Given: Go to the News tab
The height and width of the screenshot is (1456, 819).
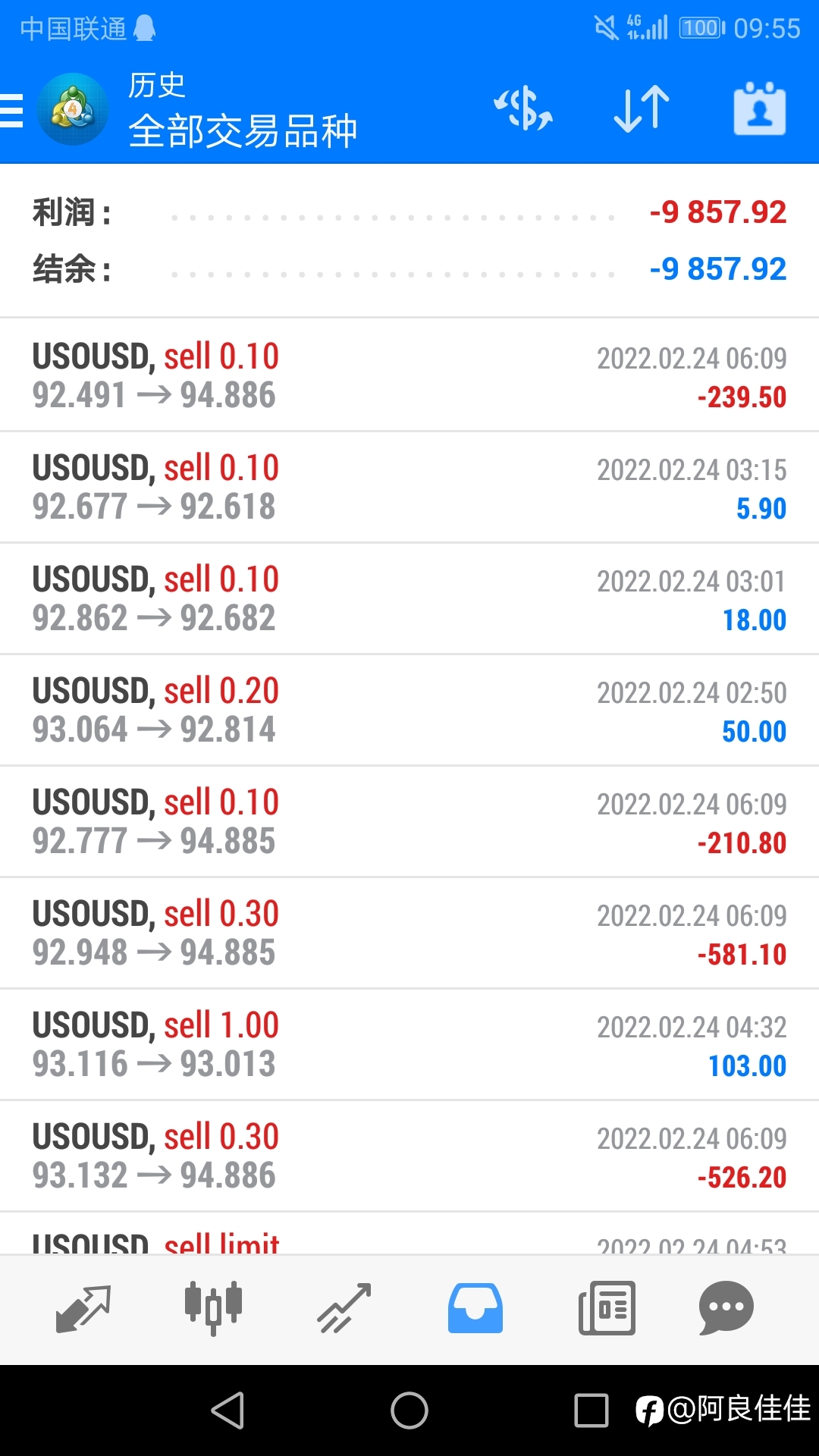Looking at the screenshot, I should pos(607,1309).
